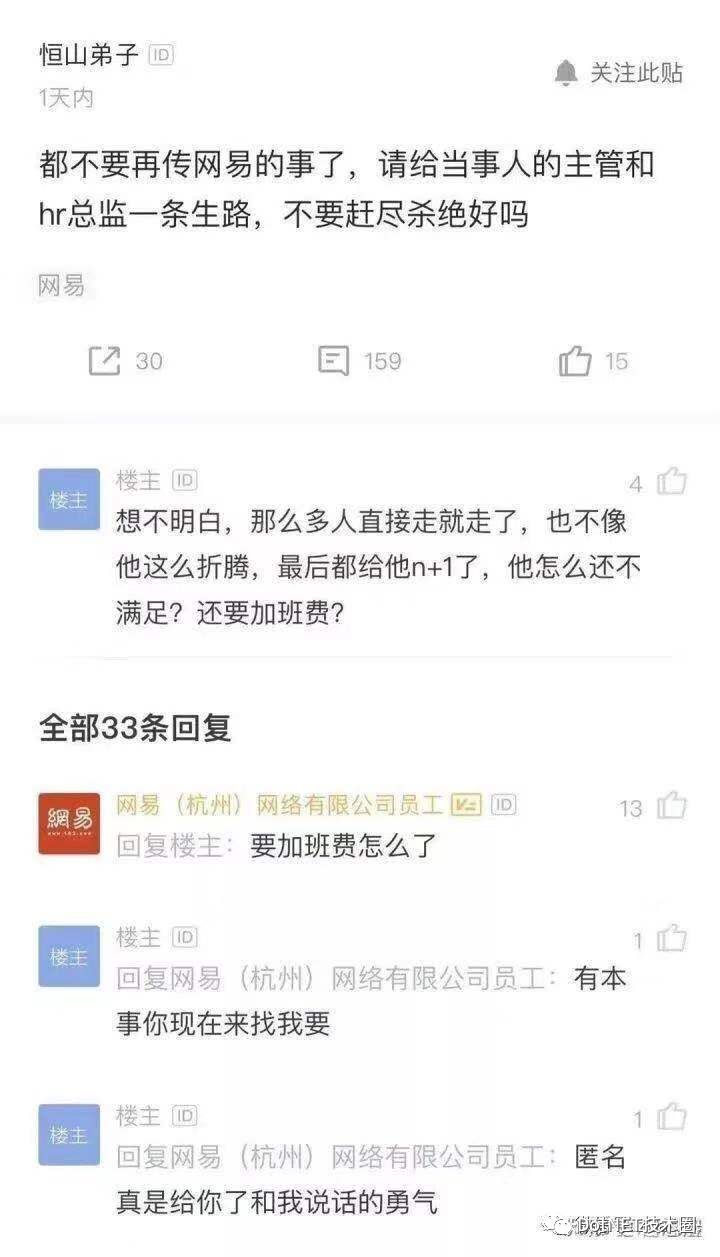Like 楼主's comment with 4 likes
720x1257 pixels.
tap(671, 483)
